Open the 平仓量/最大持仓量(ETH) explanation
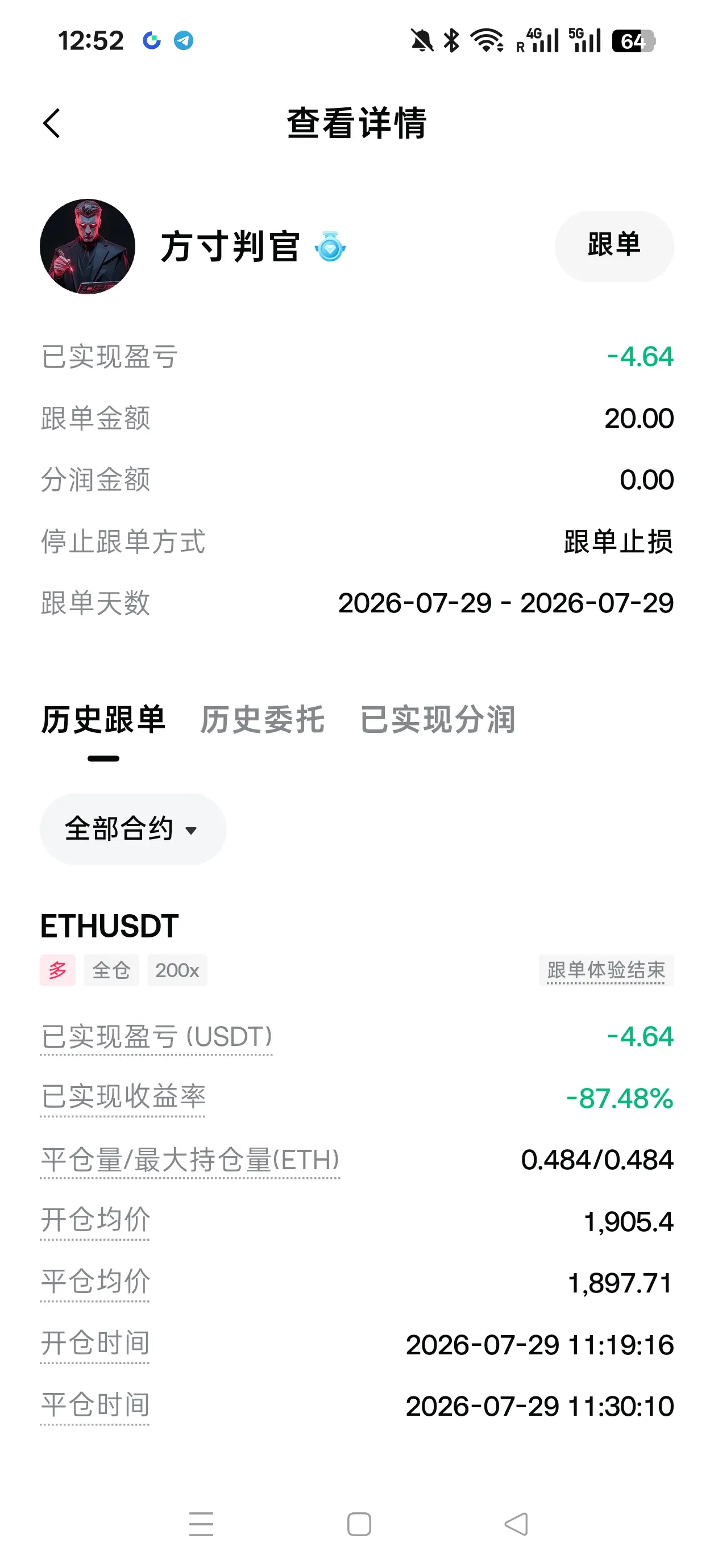The image size is (714, 1568). point(190,1160)
